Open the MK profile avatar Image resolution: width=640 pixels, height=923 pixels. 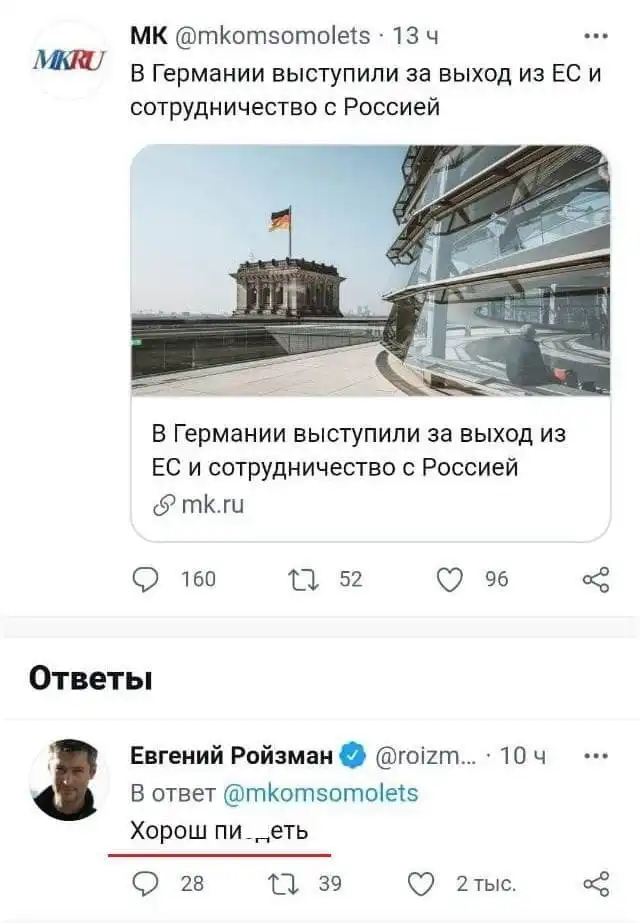click(x=69, y=59)
